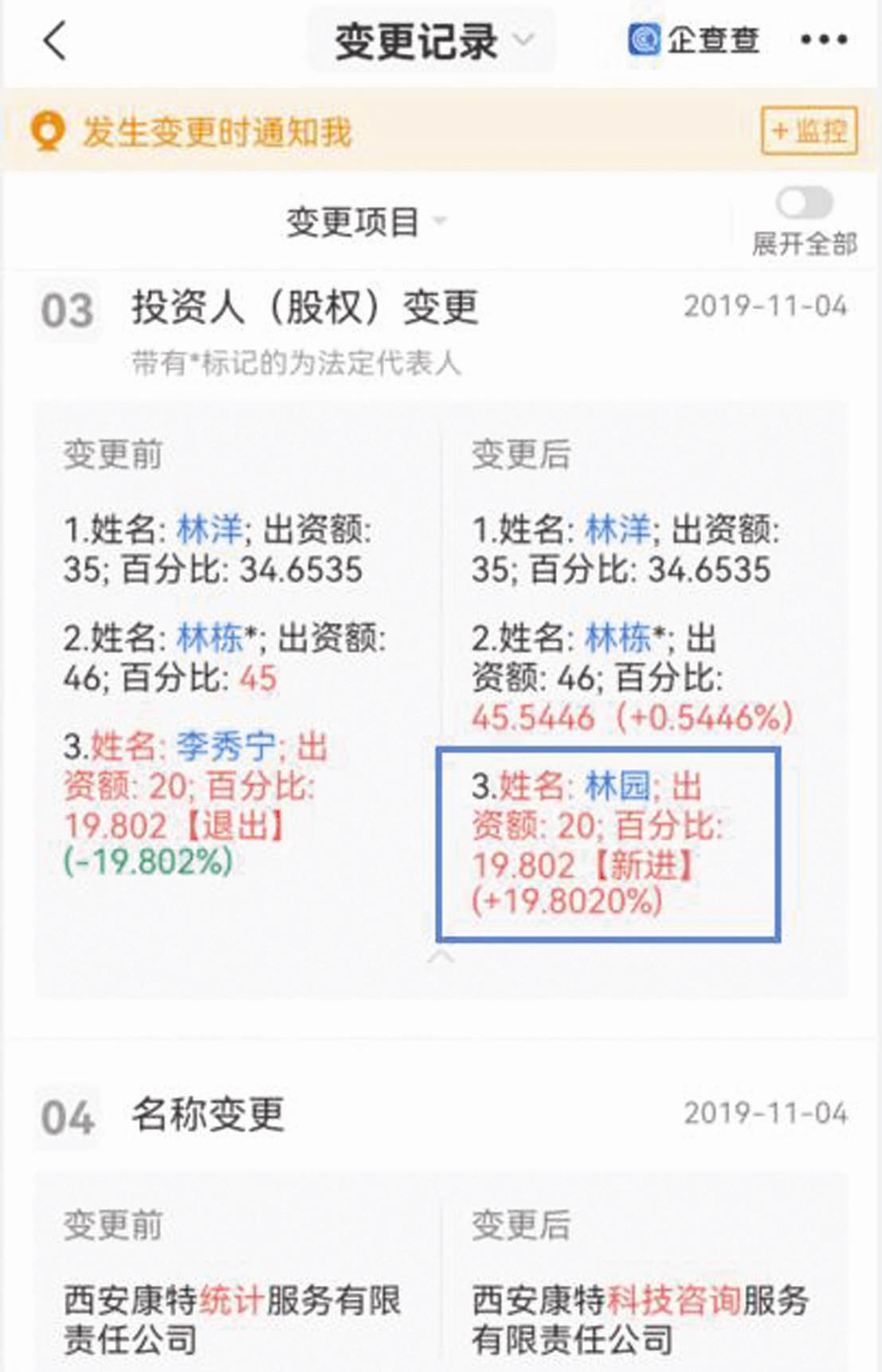Go back with the arrow icon
882x1372 pixels.
pos(54,41)
